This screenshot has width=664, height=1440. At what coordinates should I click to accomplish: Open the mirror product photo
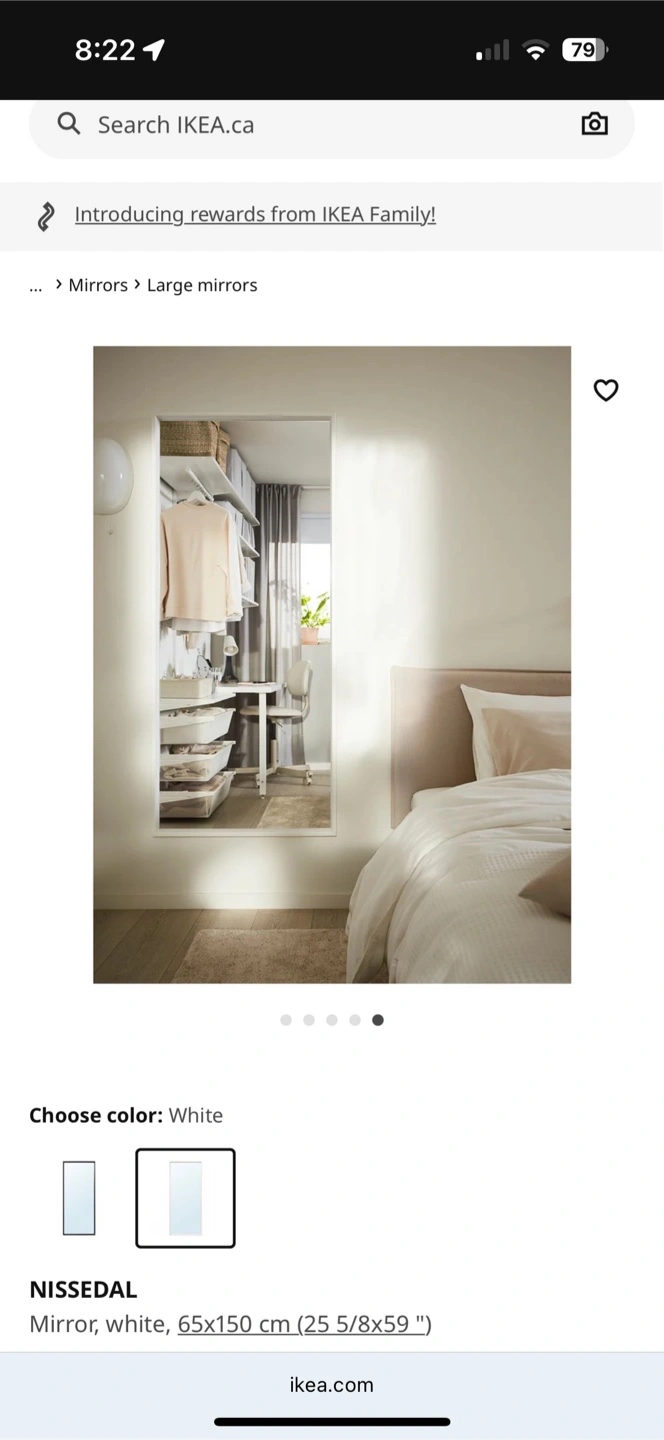click(x=332, y=664)
